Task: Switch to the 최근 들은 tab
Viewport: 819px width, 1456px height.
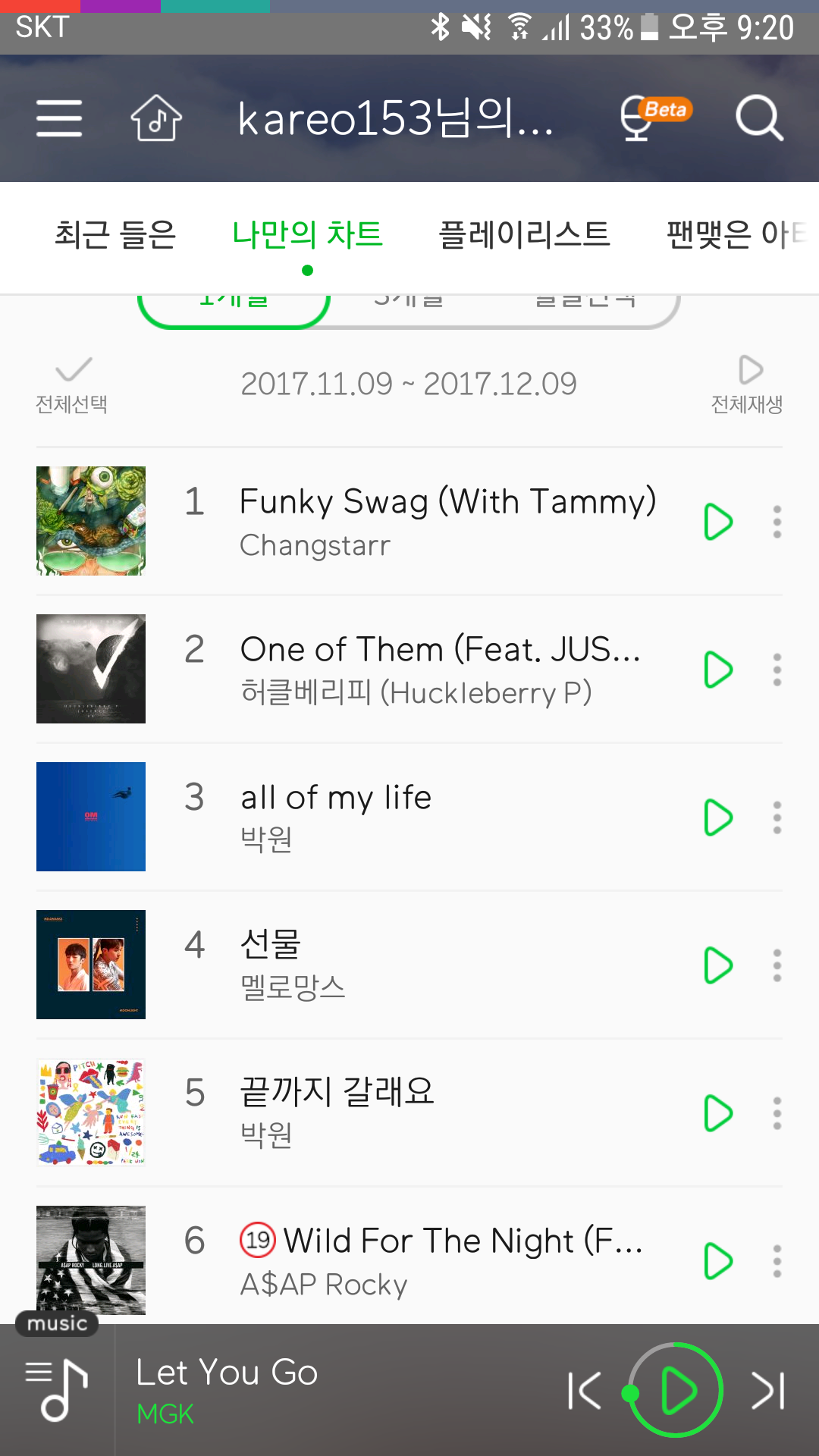Action: (x=115, y=234)
